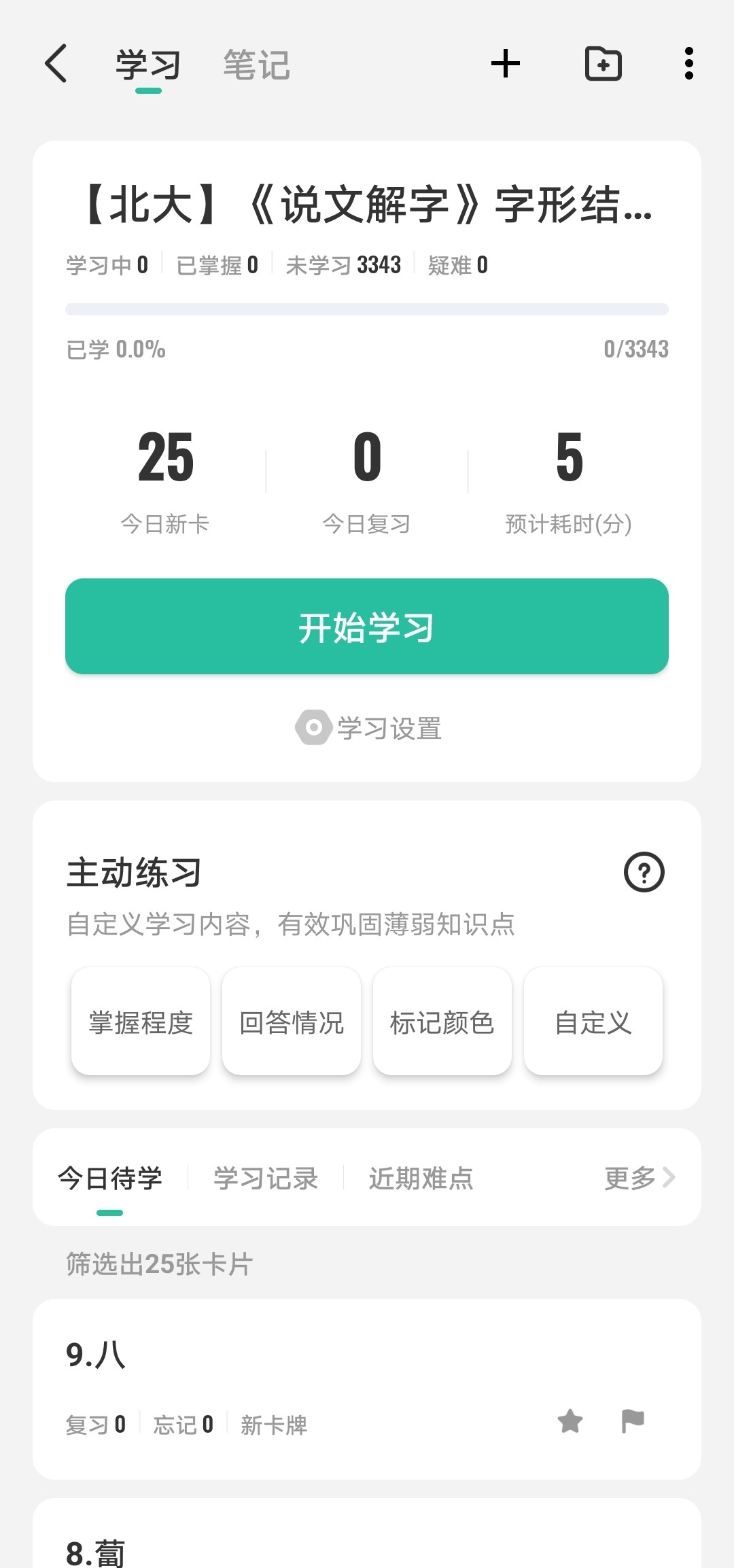Choose 标记颜色 practice filter

pos(442,1022)
